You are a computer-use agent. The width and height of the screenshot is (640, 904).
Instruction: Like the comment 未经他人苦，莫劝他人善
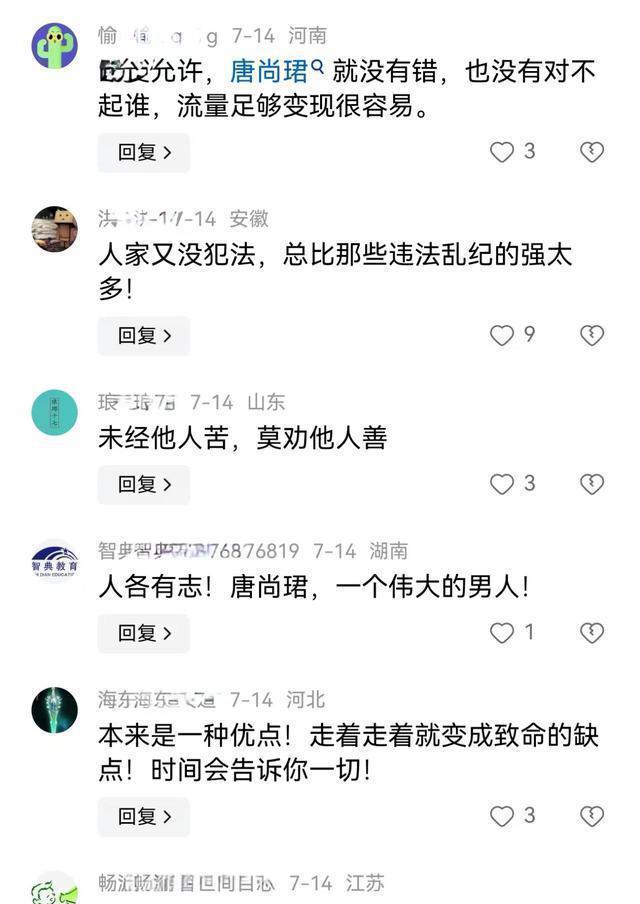click(502, 484)
